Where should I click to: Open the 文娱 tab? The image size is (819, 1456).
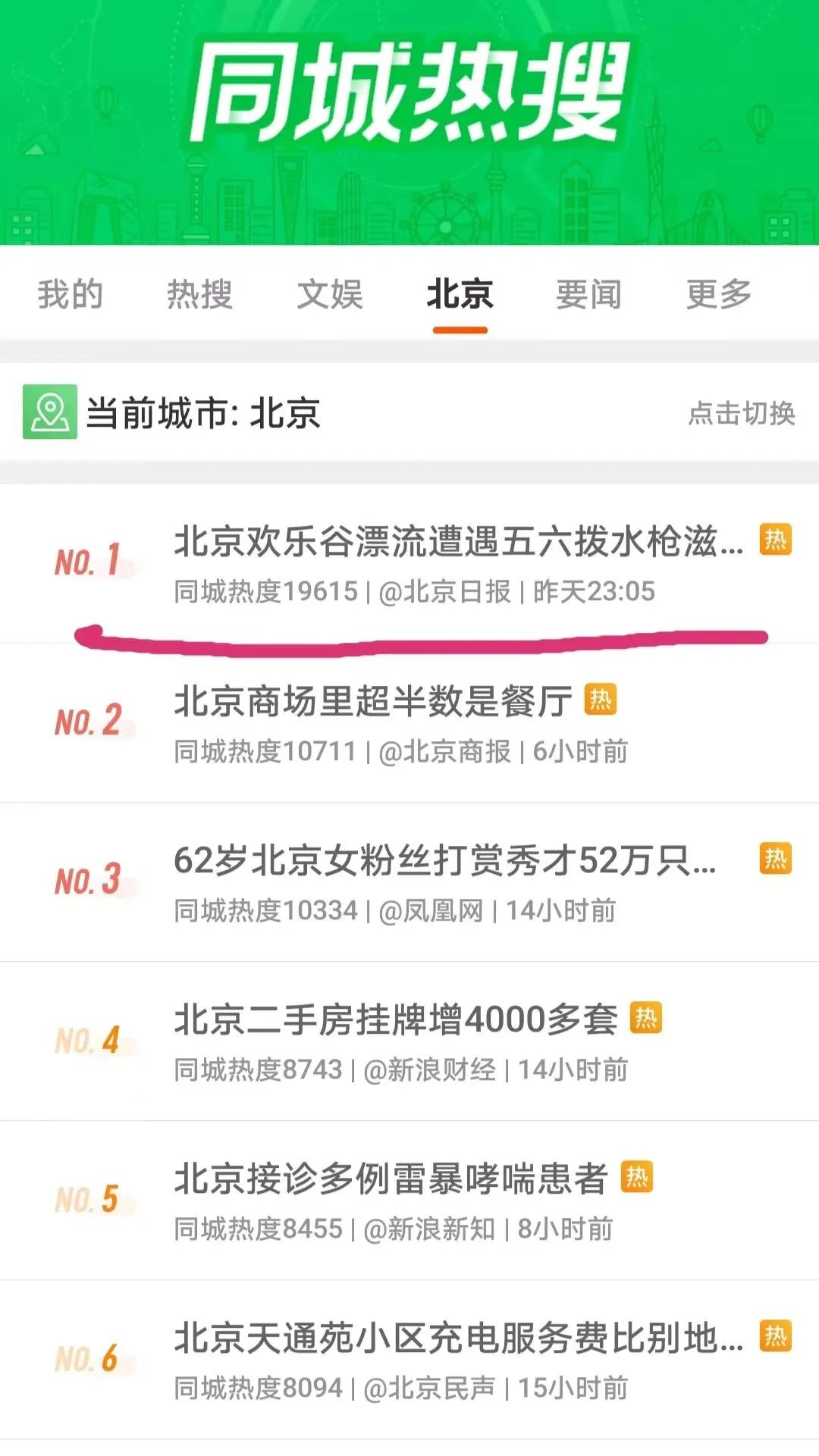[330, 294]
